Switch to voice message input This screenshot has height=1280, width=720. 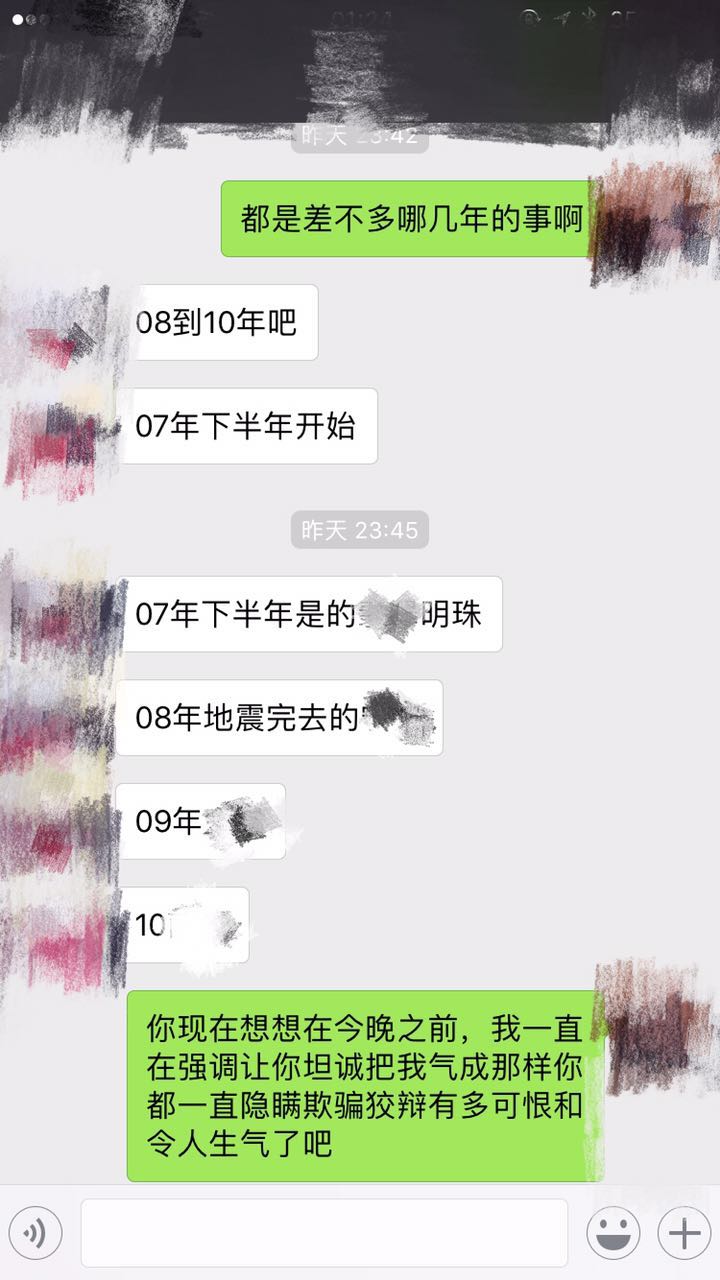(35, 1234)
